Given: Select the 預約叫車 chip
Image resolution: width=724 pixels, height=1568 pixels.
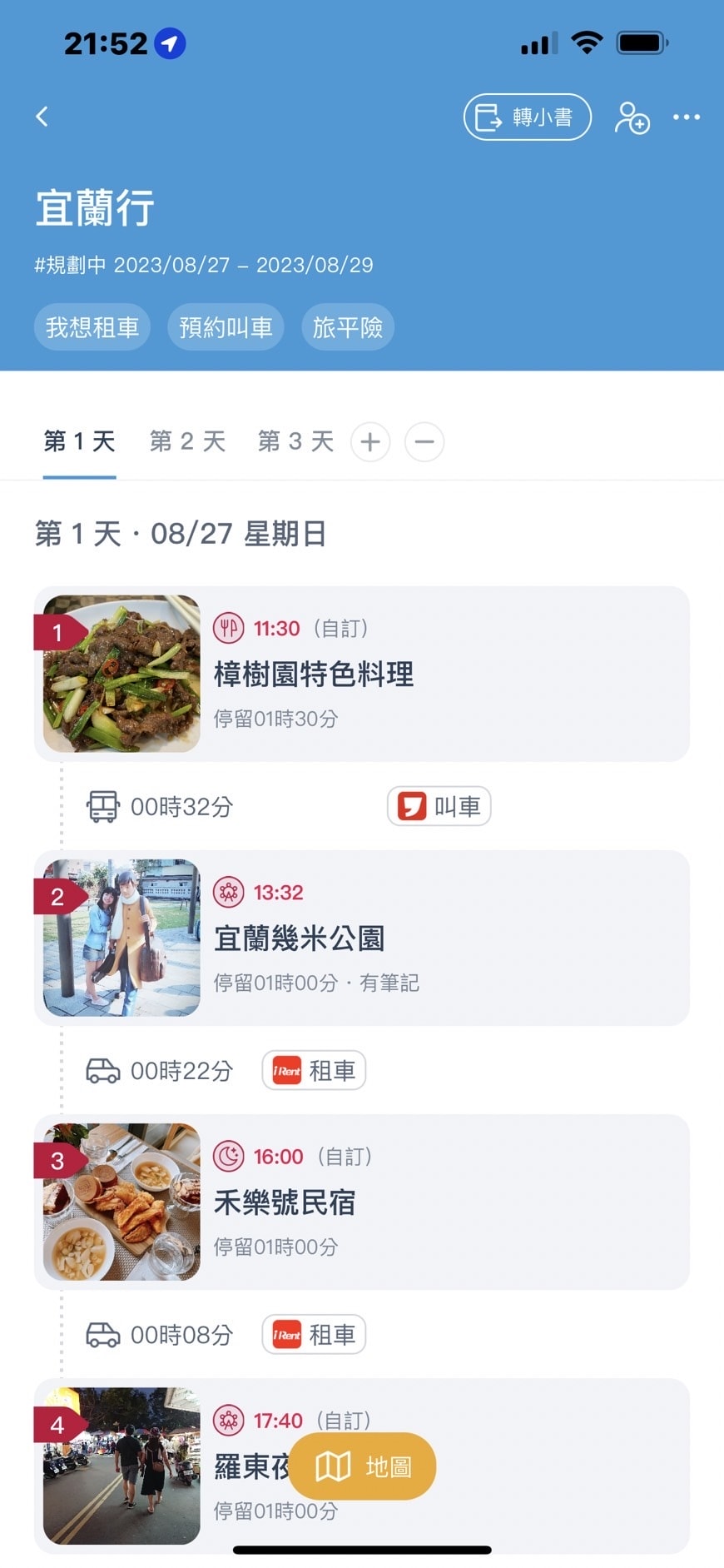Looking at the screenshot, I should coord(226,327).
